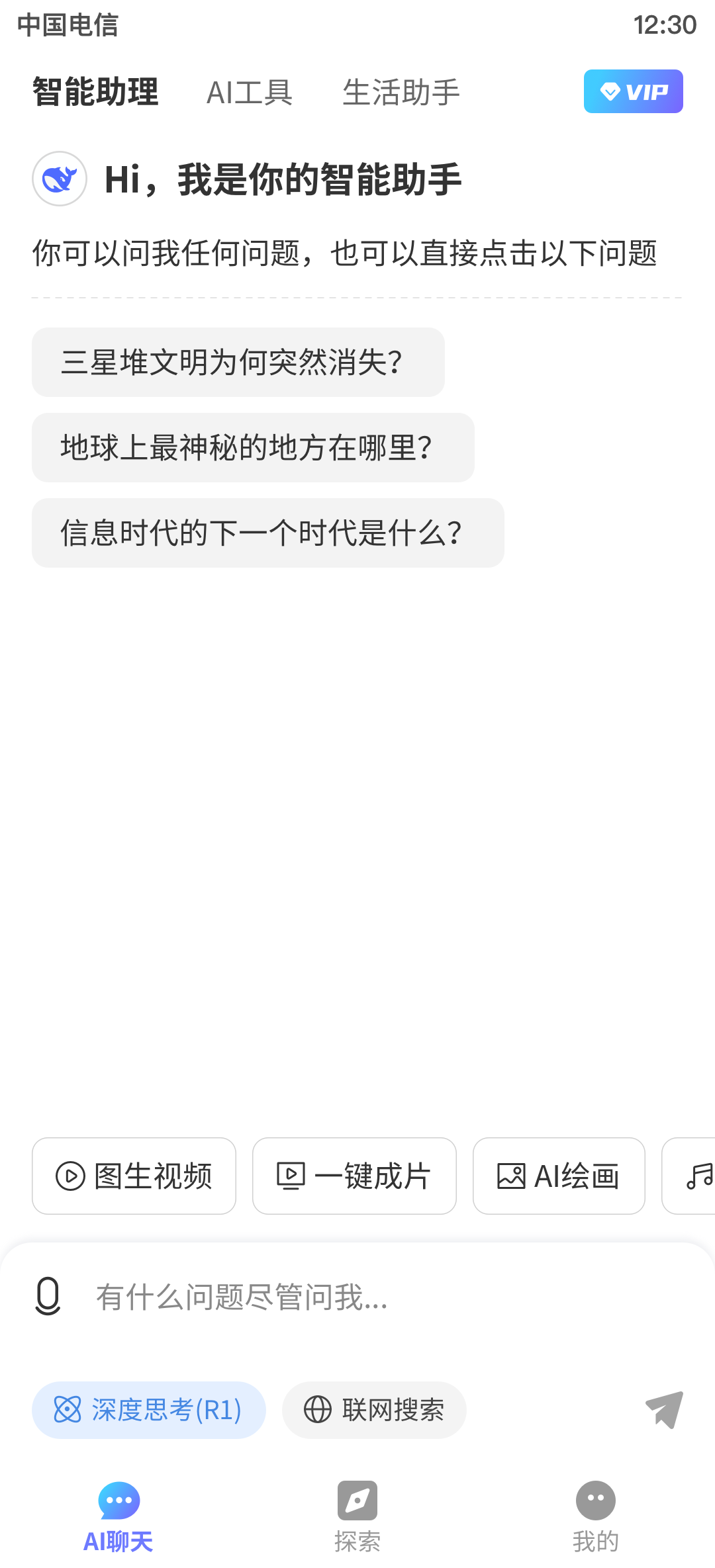
Task: Toggle 联网搜索 web search
Action: [x=373, y=1410]
